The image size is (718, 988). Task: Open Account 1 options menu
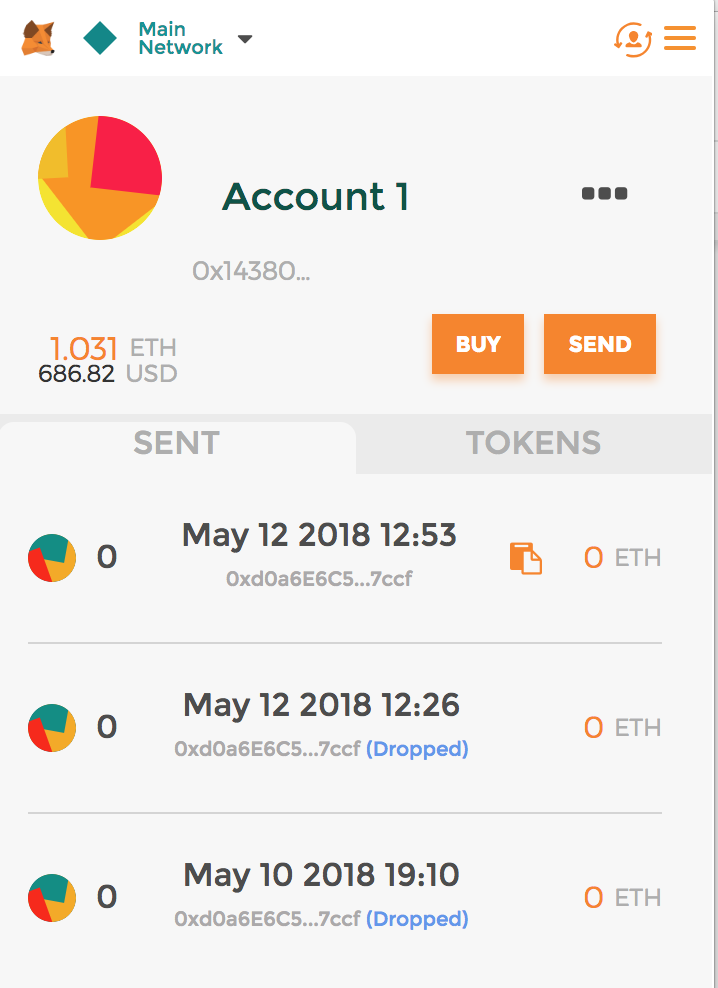point(604,194)
